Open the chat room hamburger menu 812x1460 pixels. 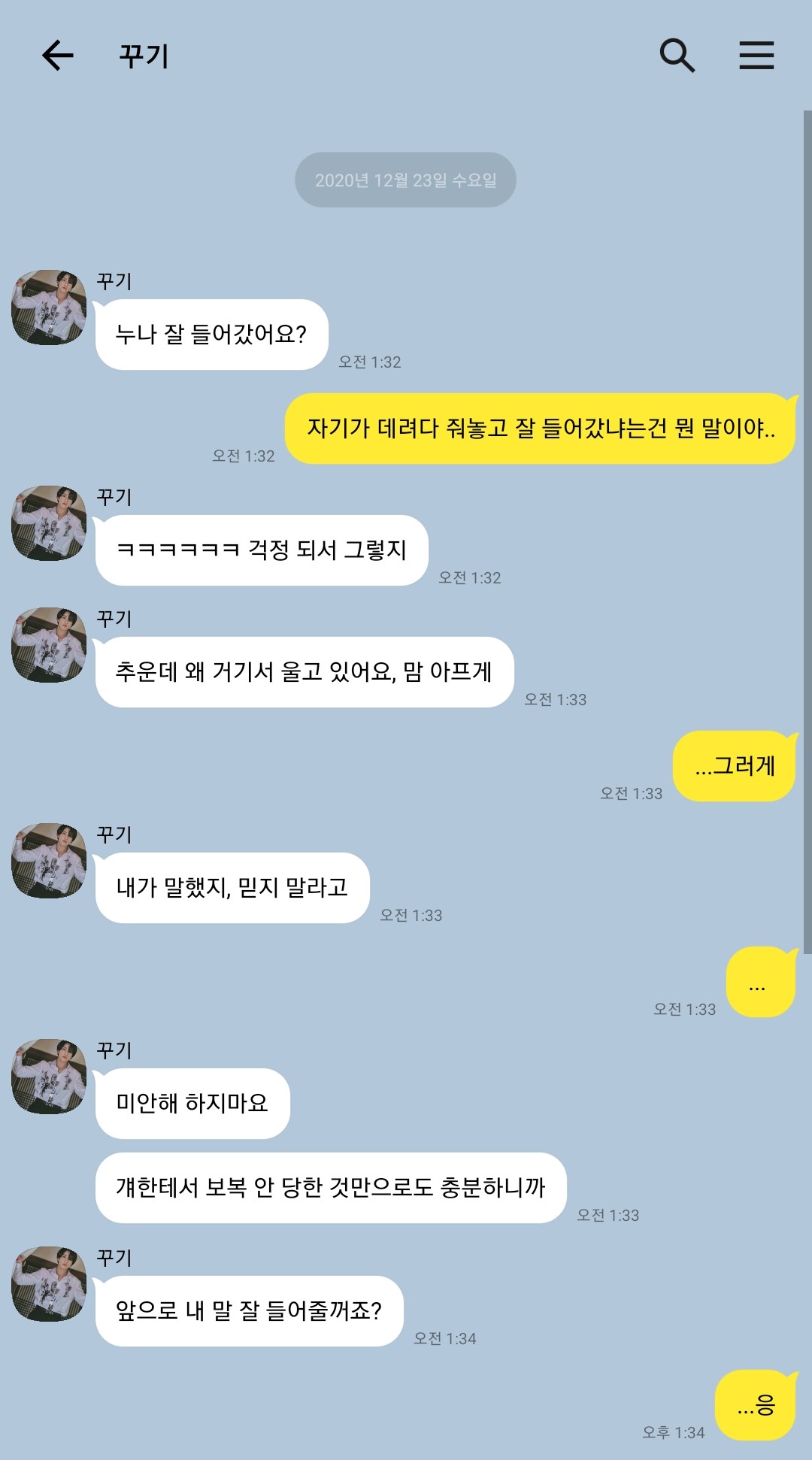tap(756, 56)
